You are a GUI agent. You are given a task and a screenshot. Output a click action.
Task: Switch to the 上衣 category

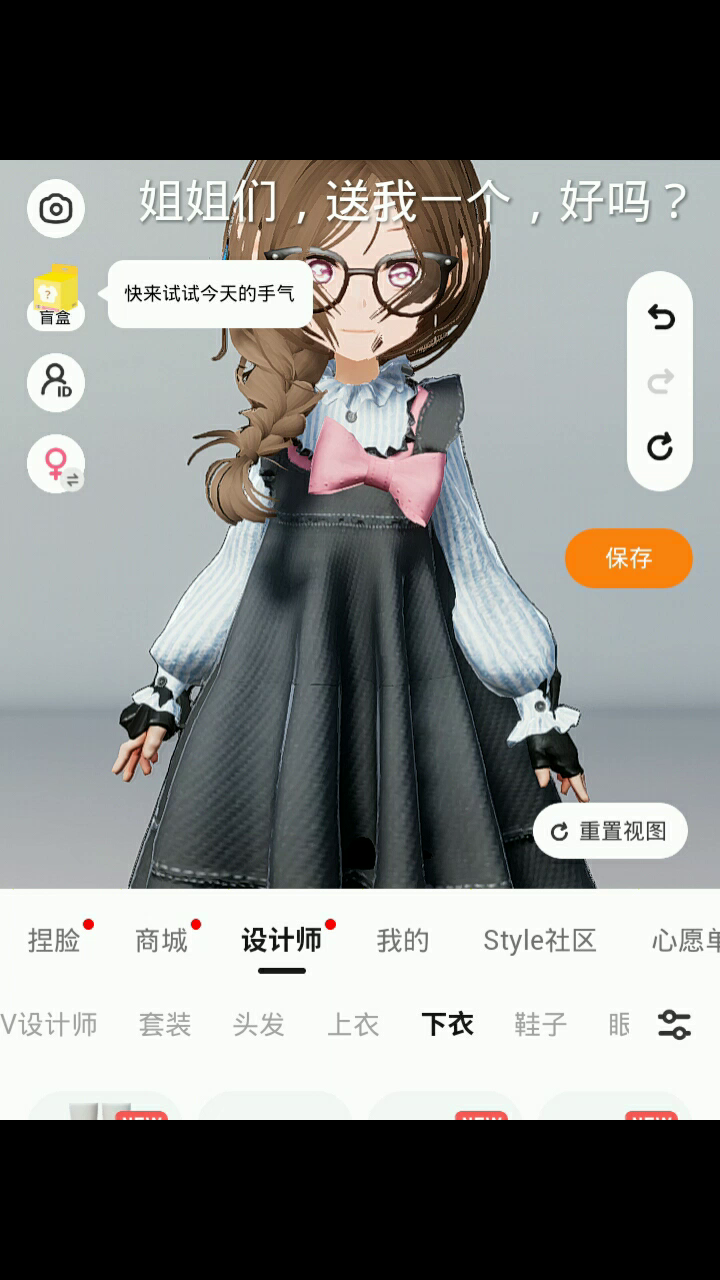point(353,1024)
